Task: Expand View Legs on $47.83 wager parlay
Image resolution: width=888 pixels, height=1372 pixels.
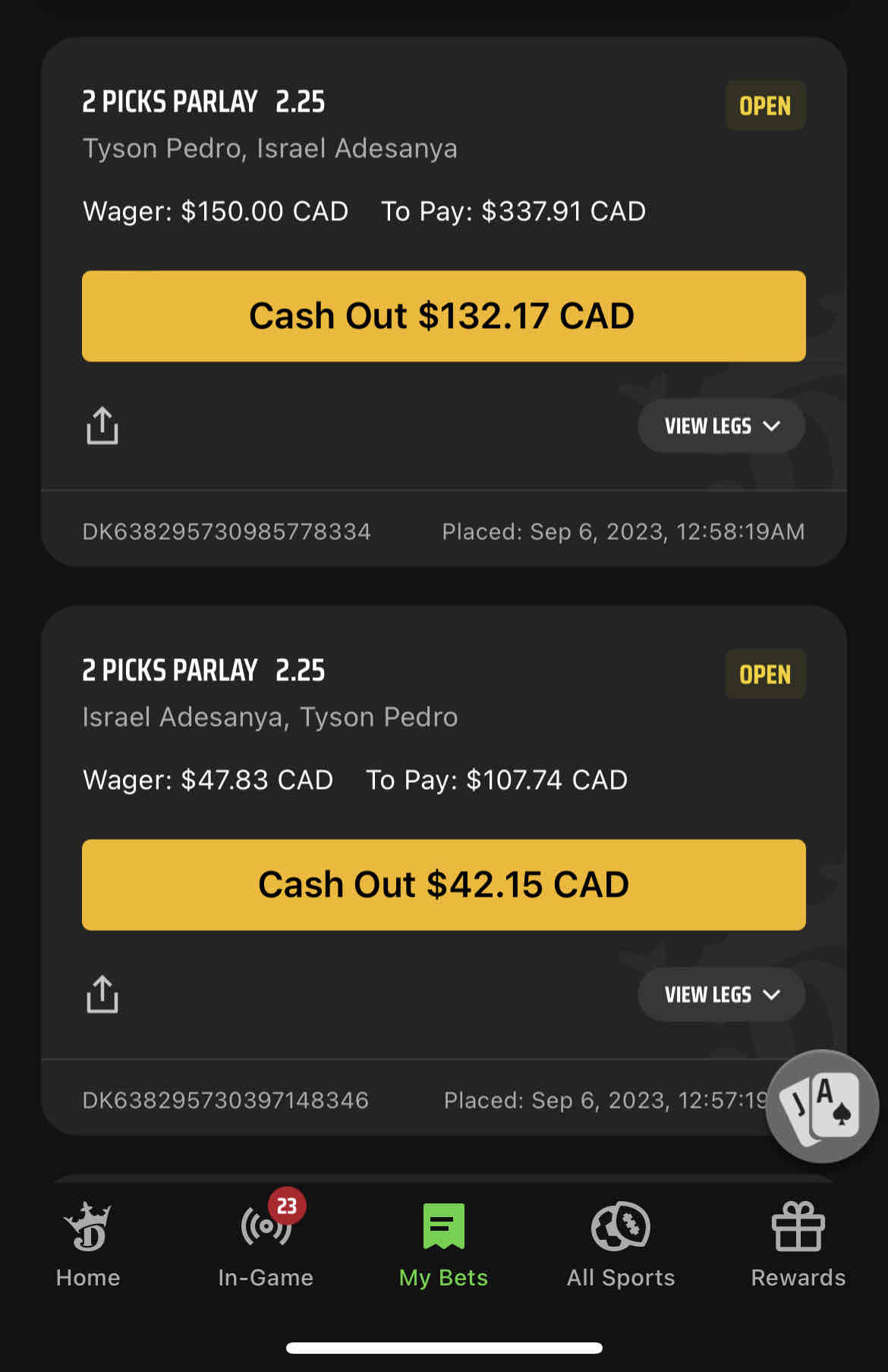Action: 721,995
